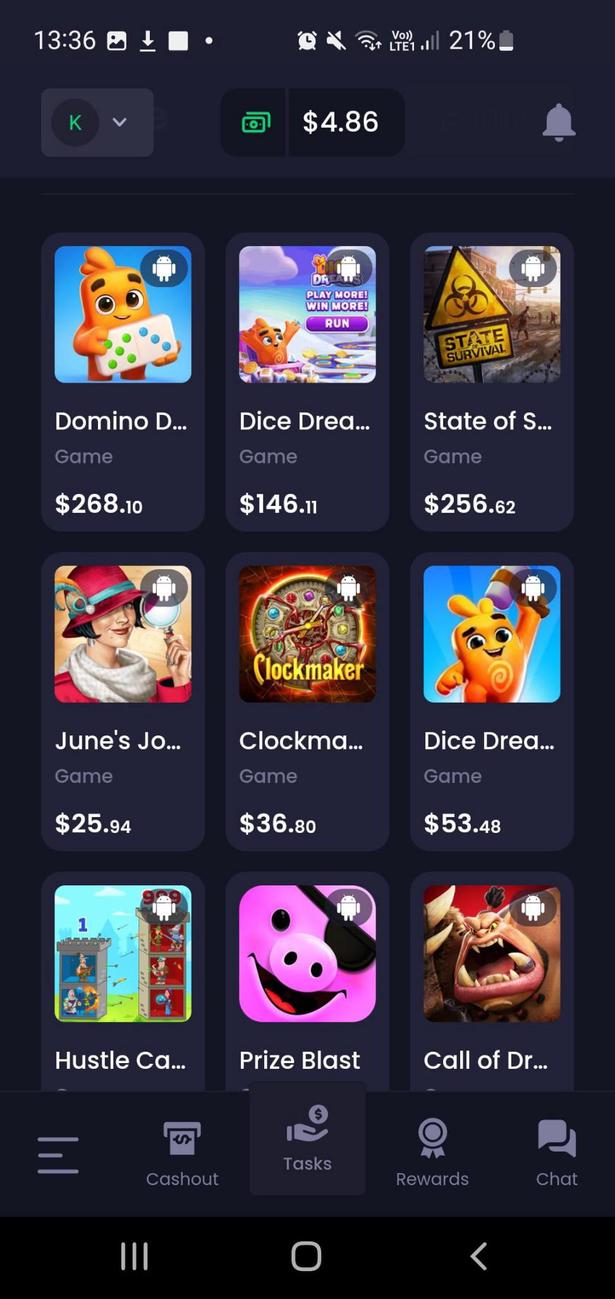615x1299 pixels.
Task: Open the notifications bell
Action: click(x=559, y=122)
